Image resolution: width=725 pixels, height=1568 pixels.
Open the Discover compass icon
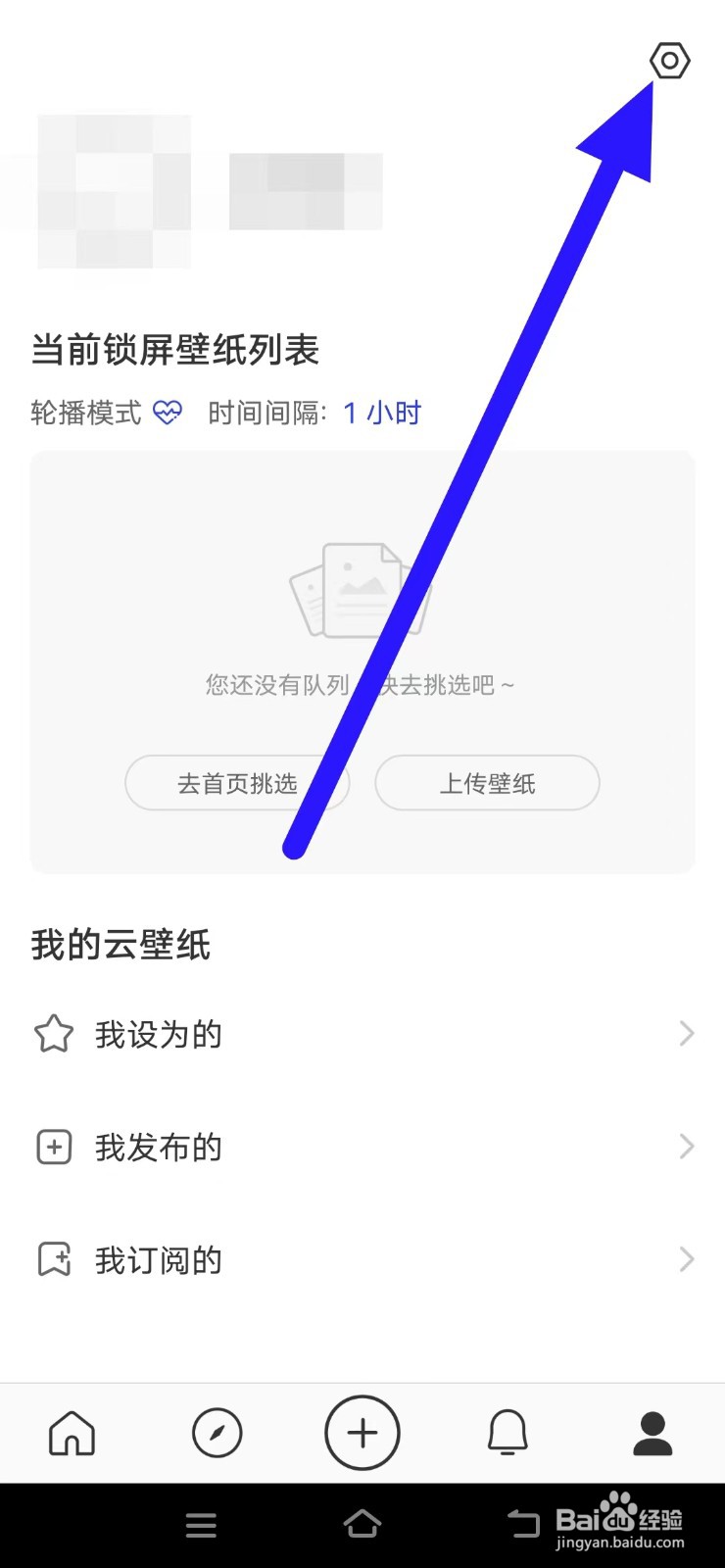[217, 1434]
